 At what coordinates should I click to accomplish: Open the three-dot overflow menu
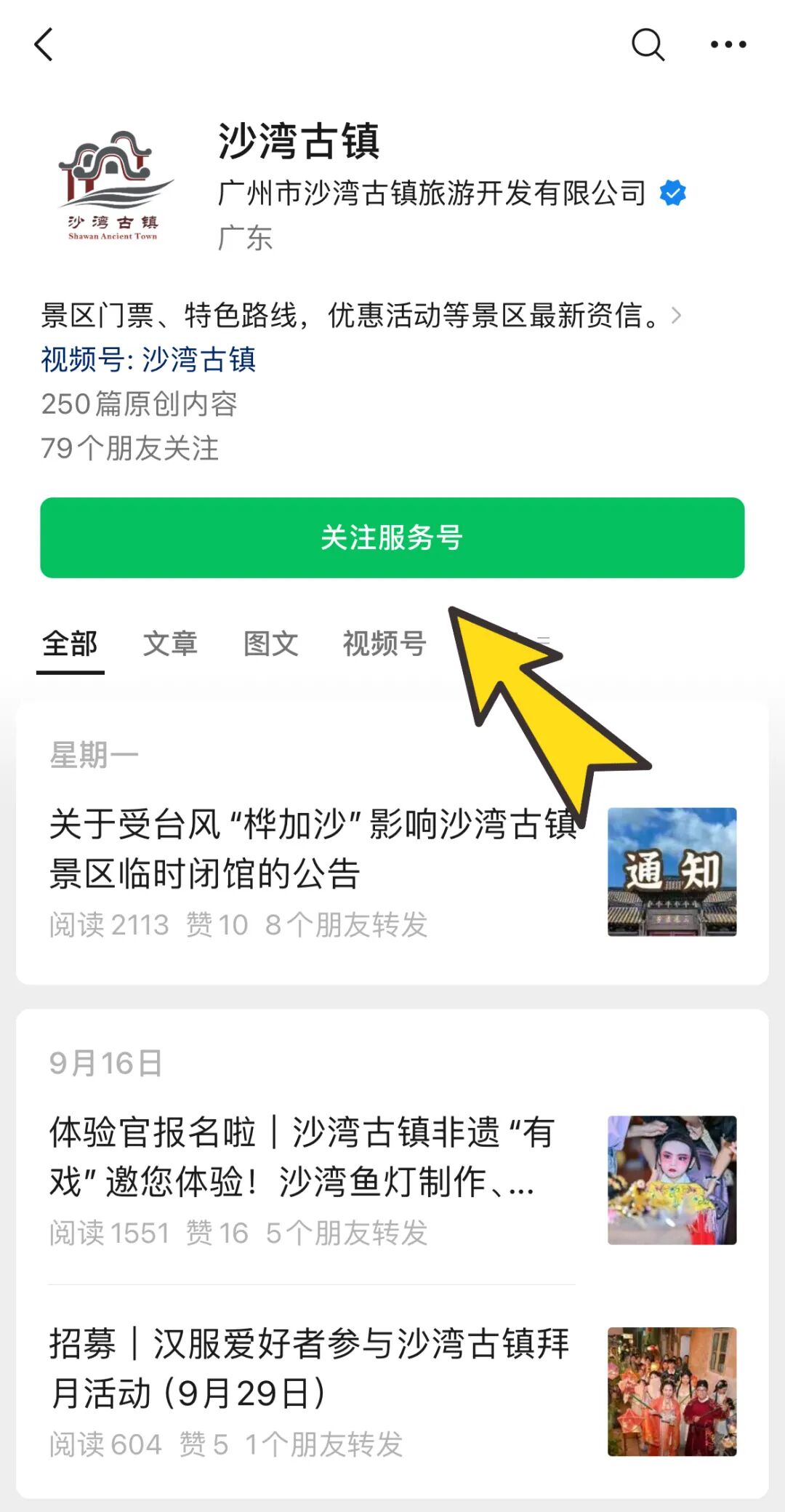(x=728, y=45)
